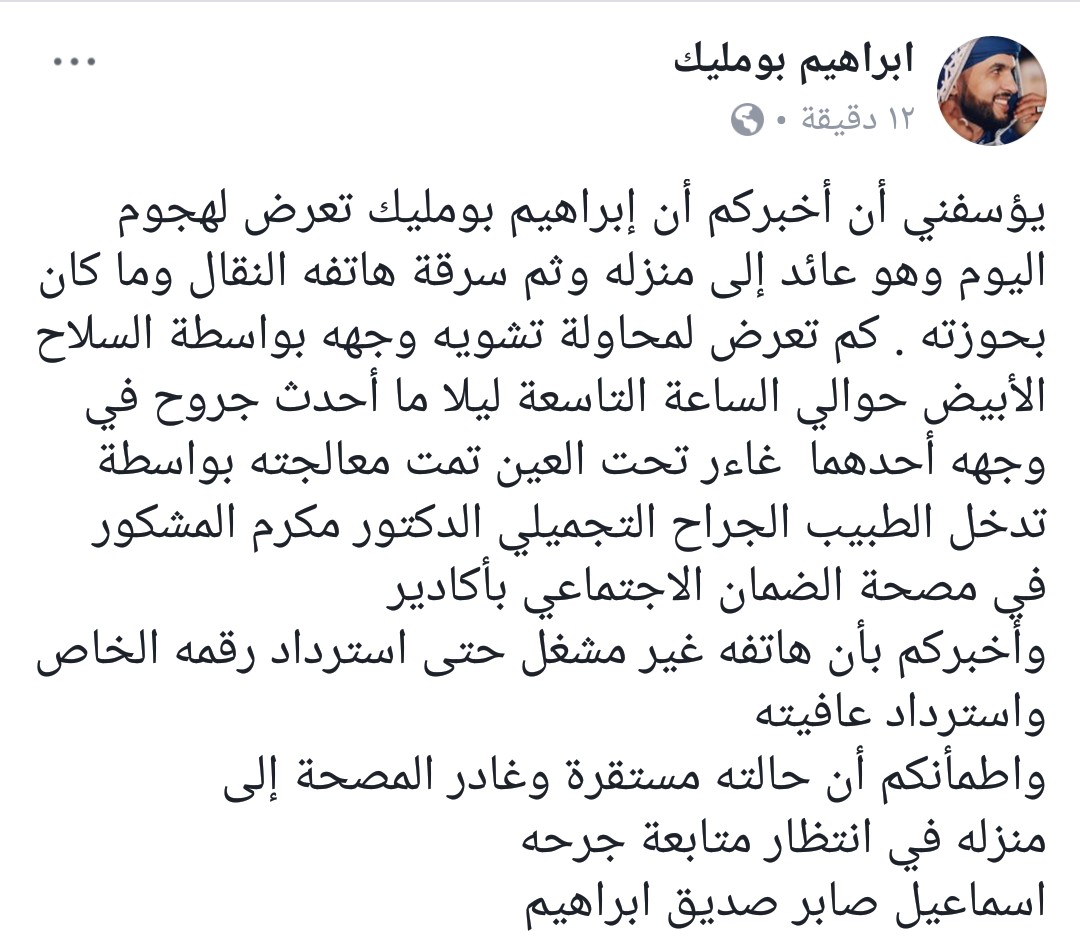Open ابراهيم بومليك profile picture
The height and width of the screenshot is (948, 1080).
click(991, 91)
